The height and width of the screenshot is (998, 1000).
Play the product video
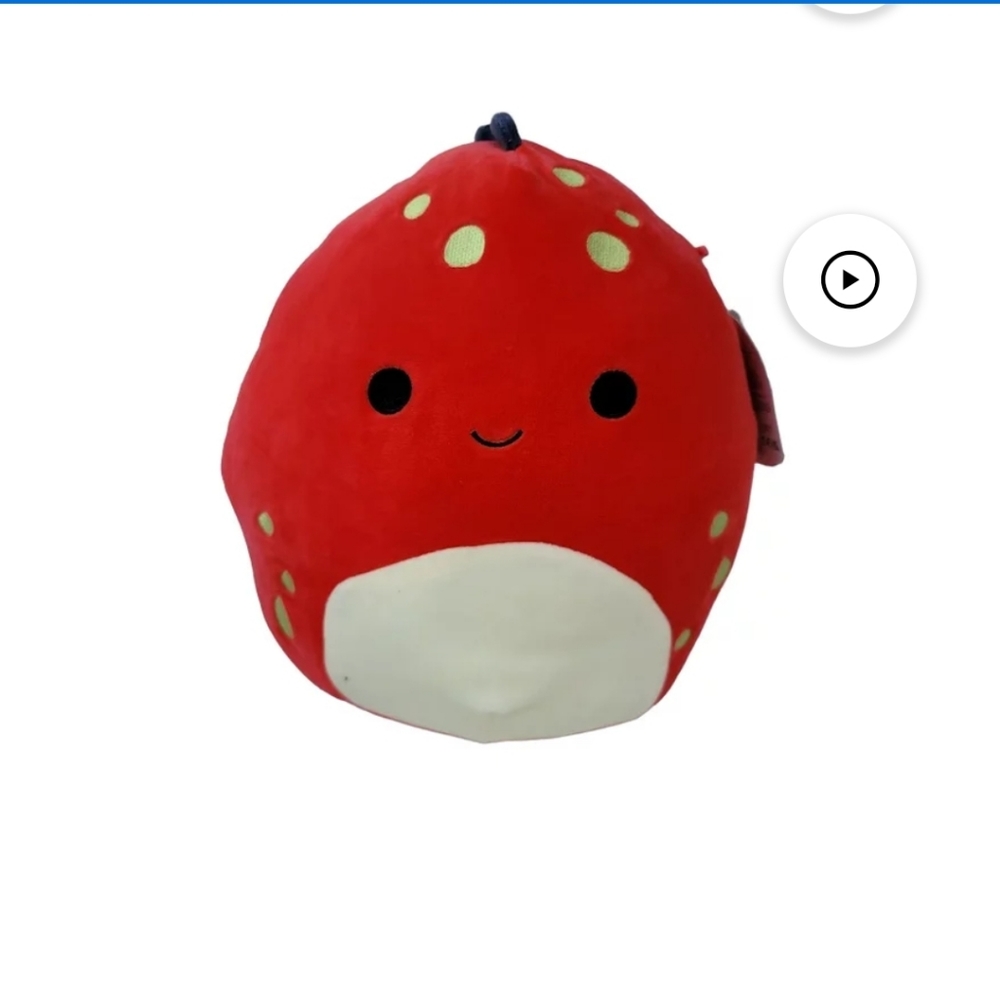pyautogui.click(x=849, y=280)
